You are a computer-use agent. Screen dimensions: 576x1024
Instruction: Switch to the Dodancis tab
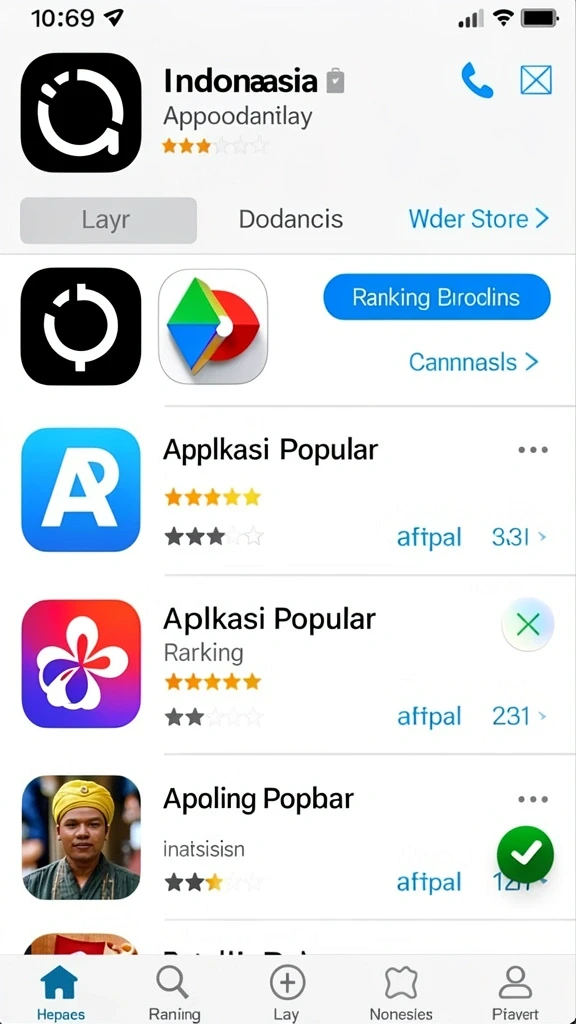291,219
